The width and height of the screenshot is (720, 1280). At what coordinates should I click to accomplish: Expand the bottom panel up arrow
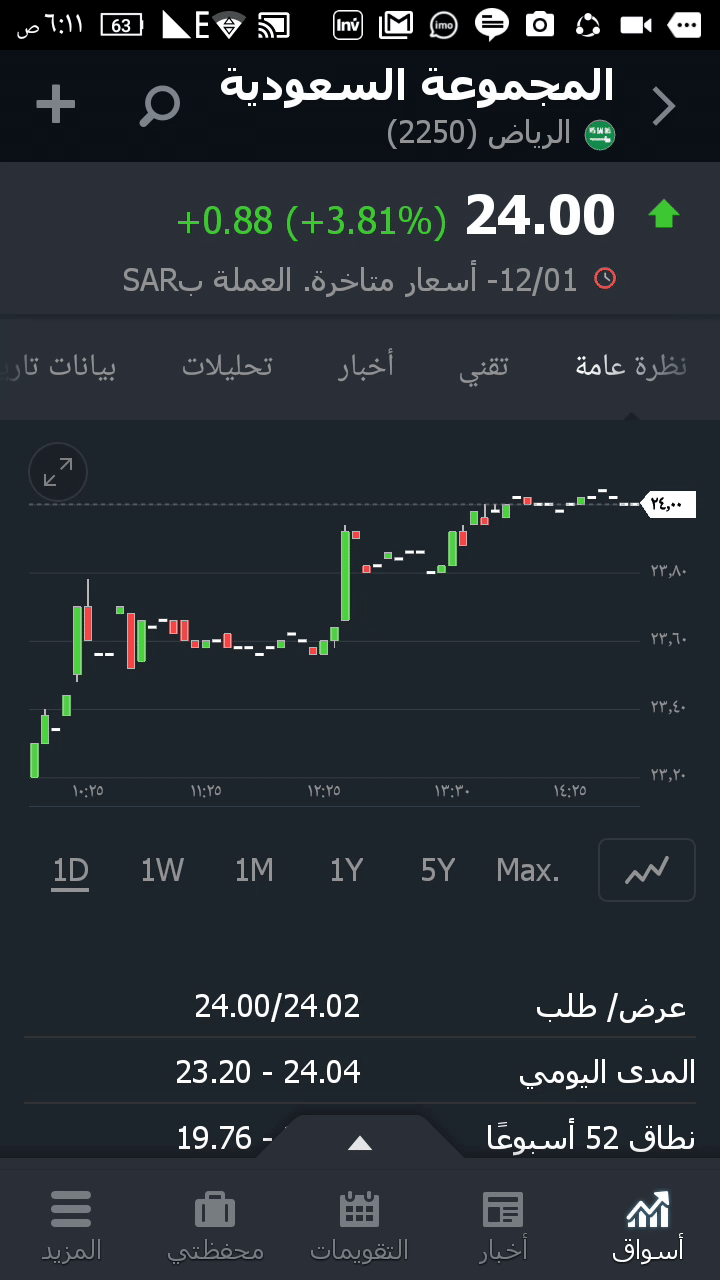[360, 1143]
